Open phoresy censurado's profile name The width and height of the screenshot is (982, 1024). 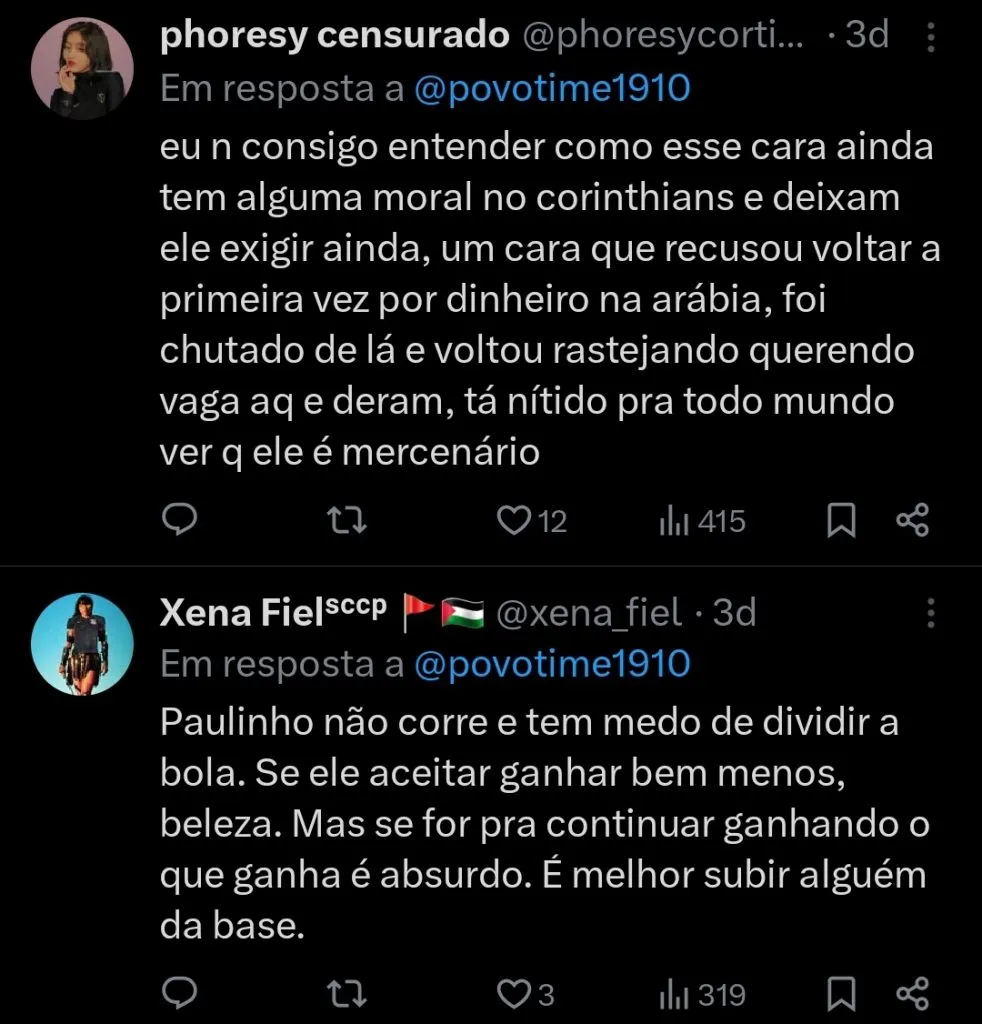pos(335,35)
